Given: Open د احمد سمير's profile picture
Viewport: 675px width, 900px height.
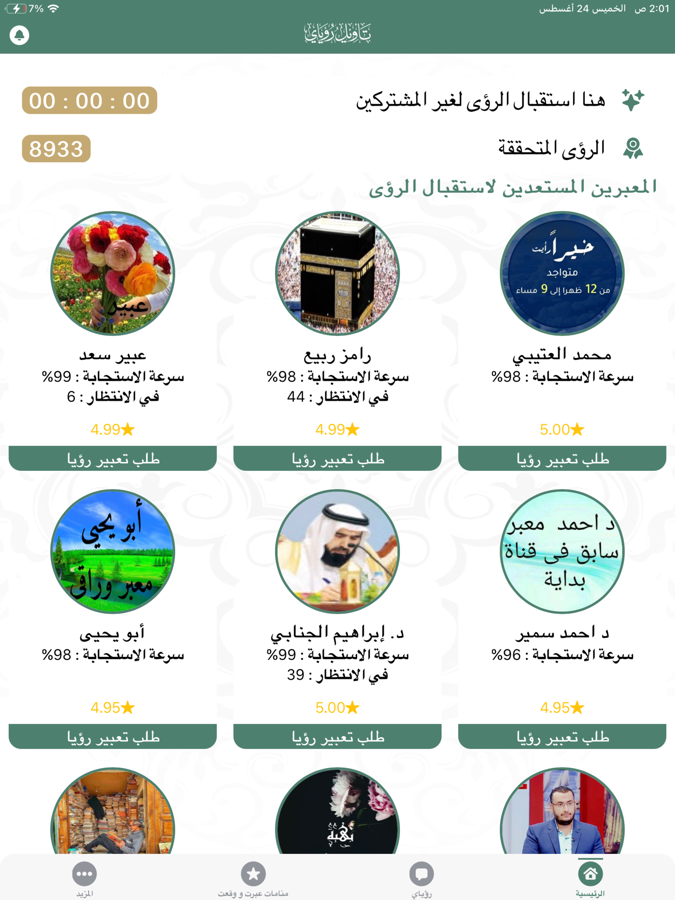Looking at the screenshot, I should pyautogui.click(x=562, y=551).
